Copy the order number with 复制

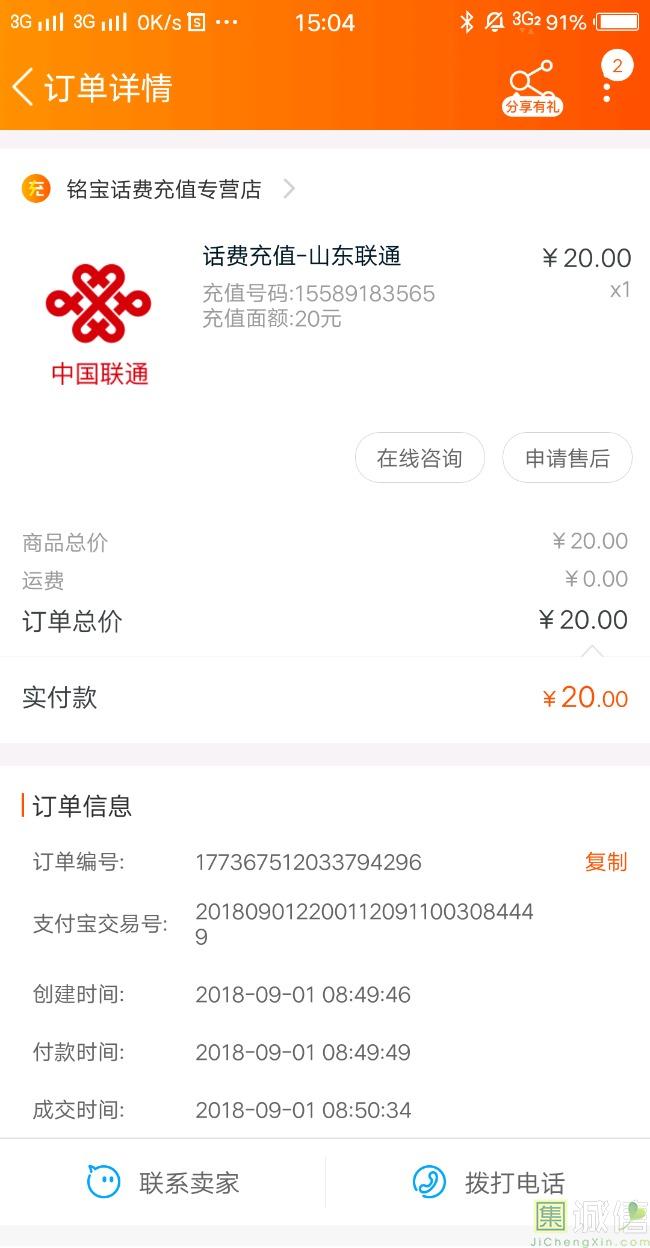[x=605, y=862]
